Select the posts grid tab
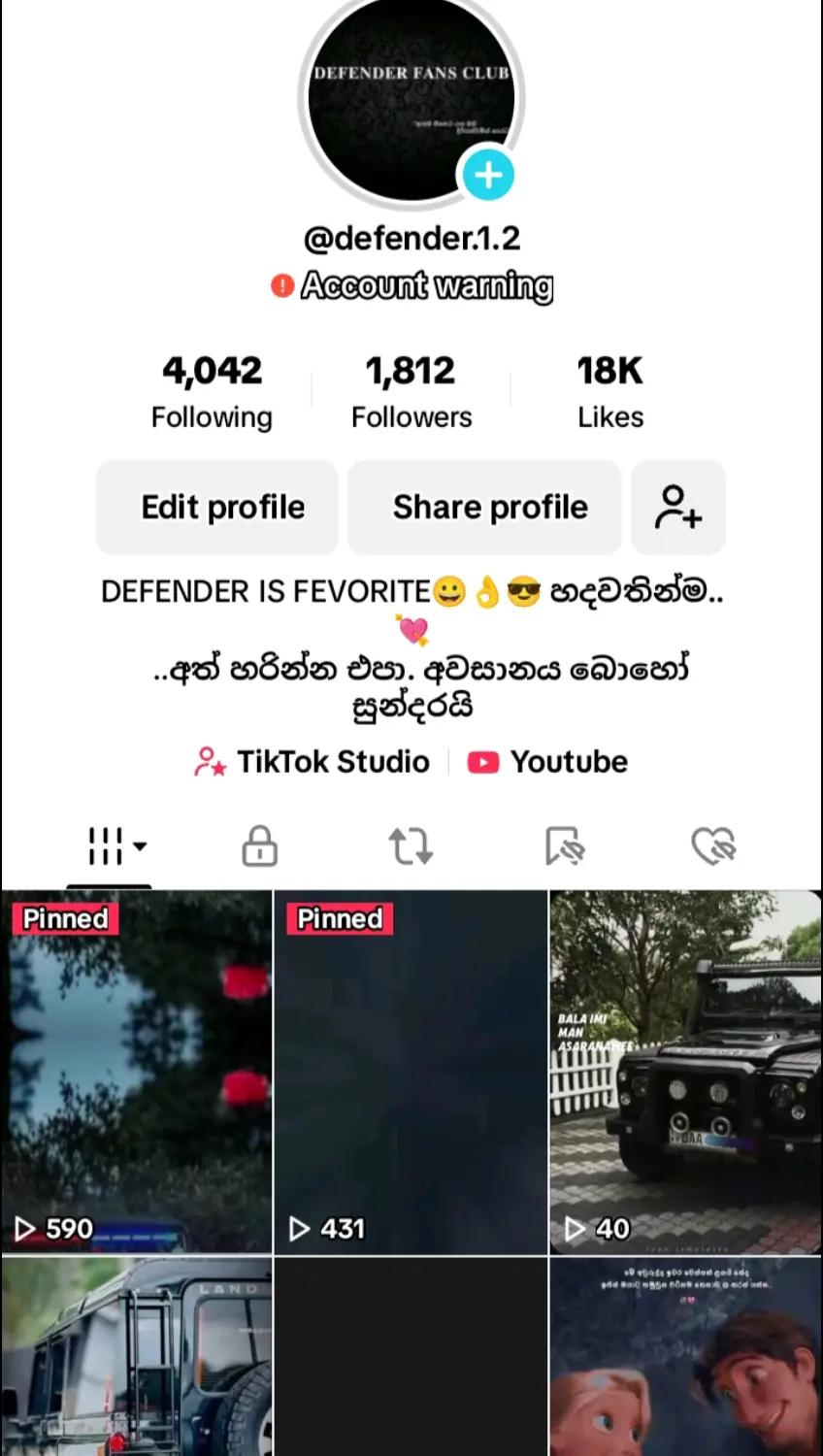 tap(109, 846)
